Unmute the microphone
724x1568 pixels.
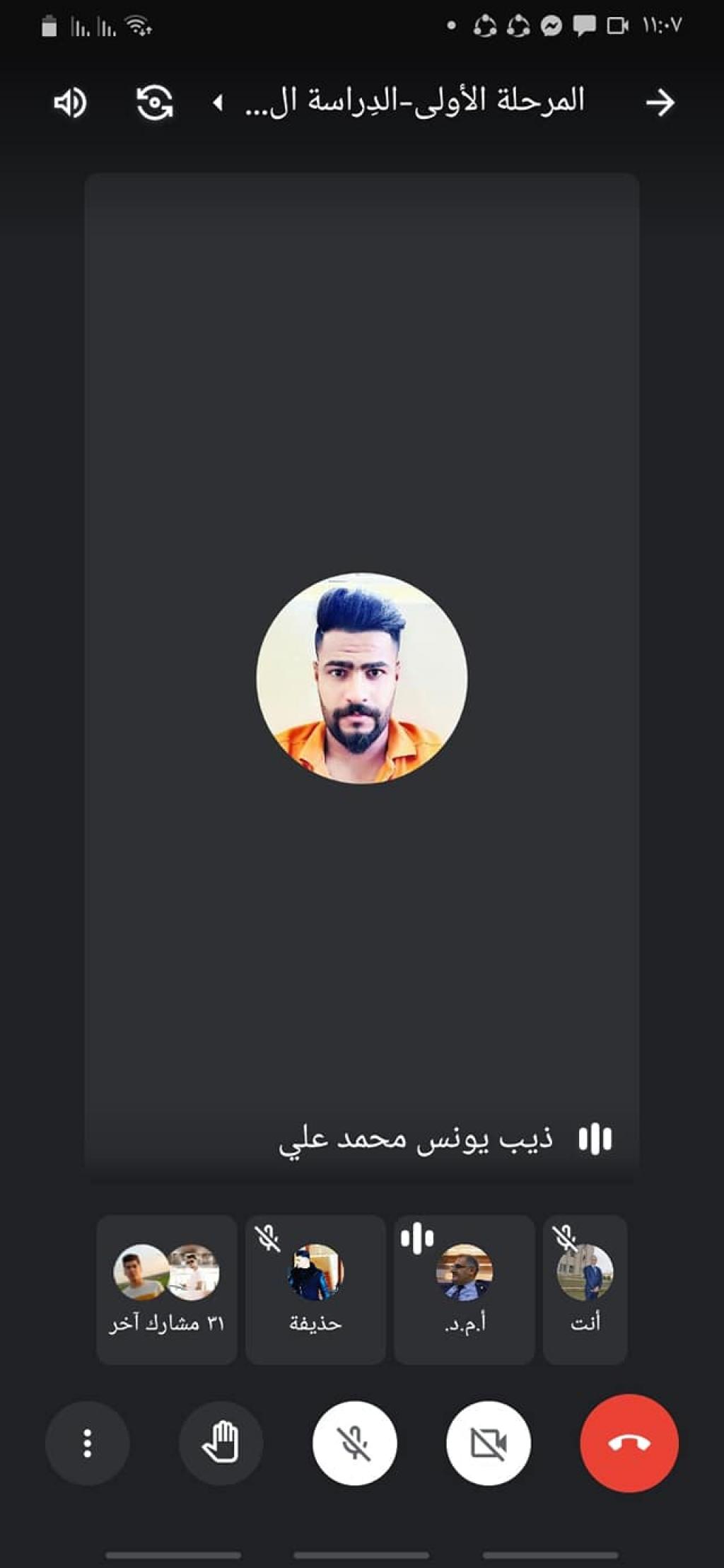354,1443
